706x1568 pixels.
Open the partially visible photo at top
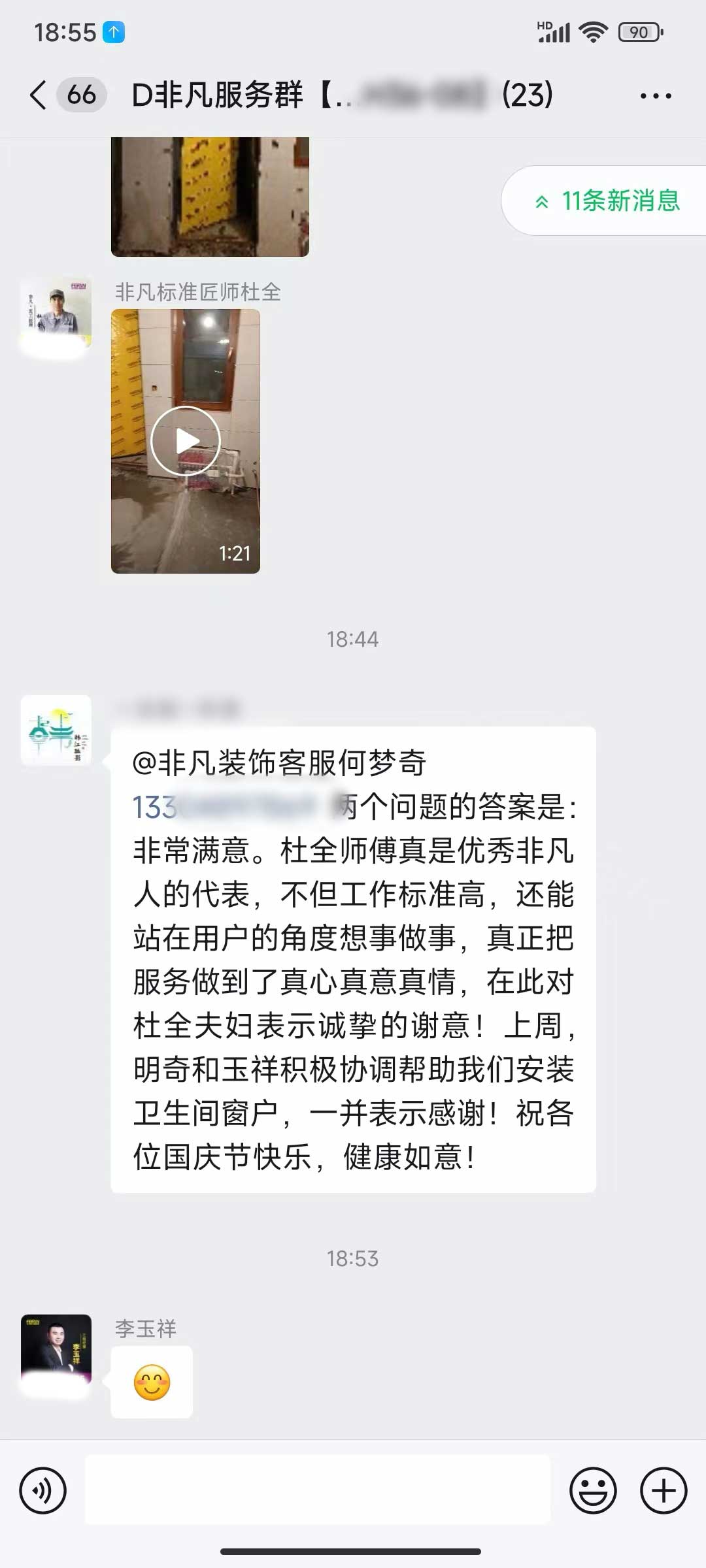[x=210, y=196]
